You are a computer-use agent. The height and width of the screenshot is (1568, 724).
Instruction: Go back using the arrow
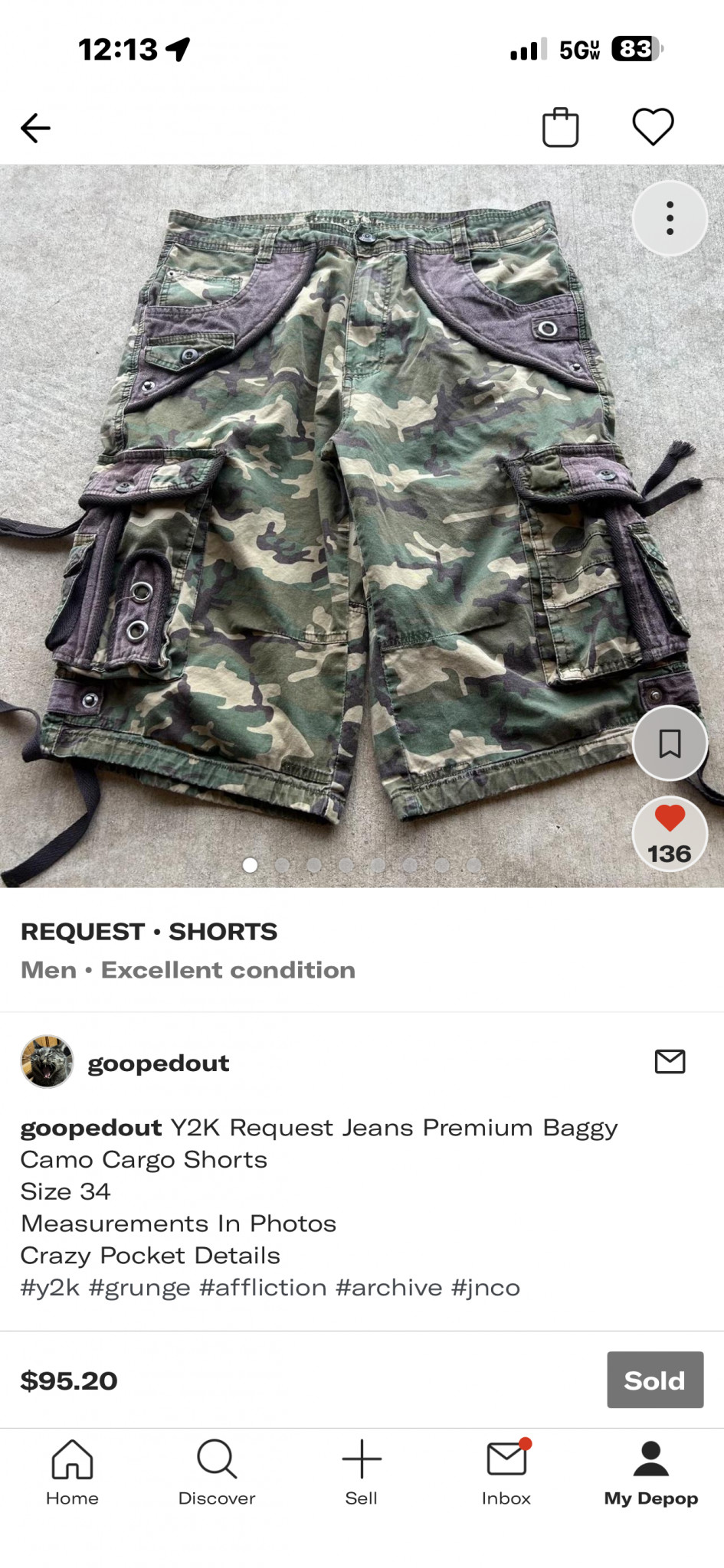(35, 128)
